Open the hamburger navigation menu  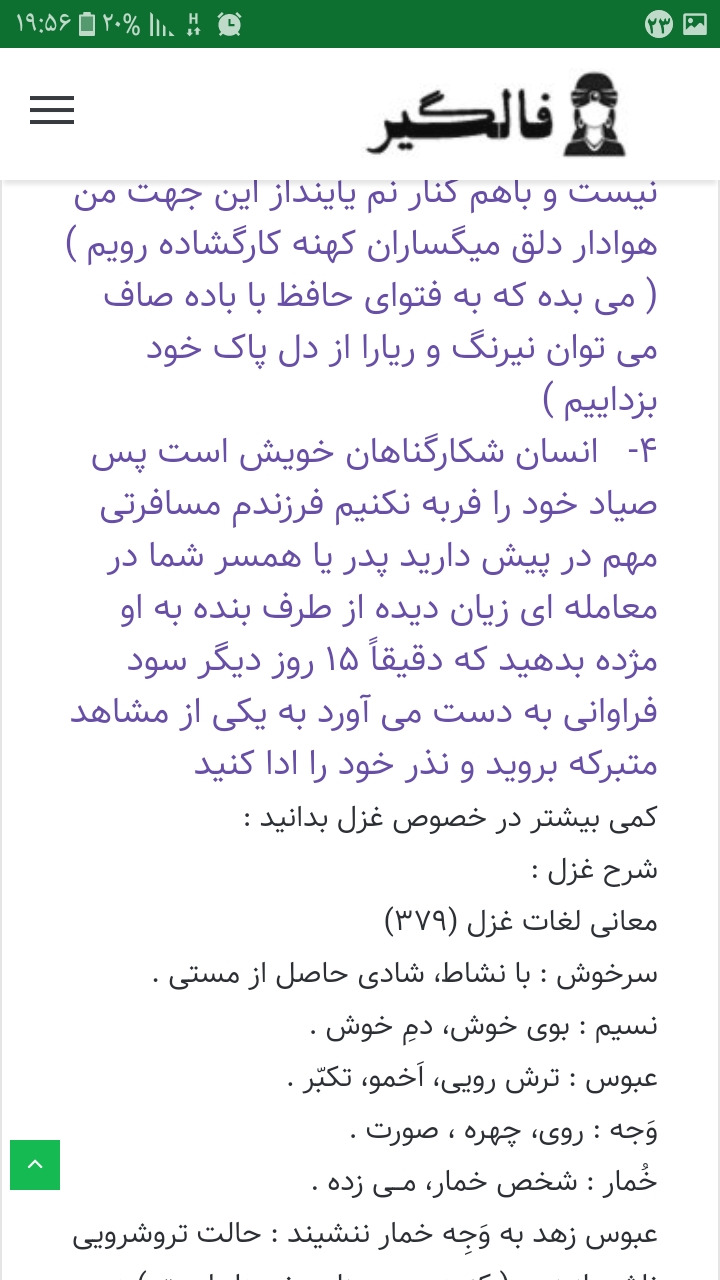[x=52, y=110]
